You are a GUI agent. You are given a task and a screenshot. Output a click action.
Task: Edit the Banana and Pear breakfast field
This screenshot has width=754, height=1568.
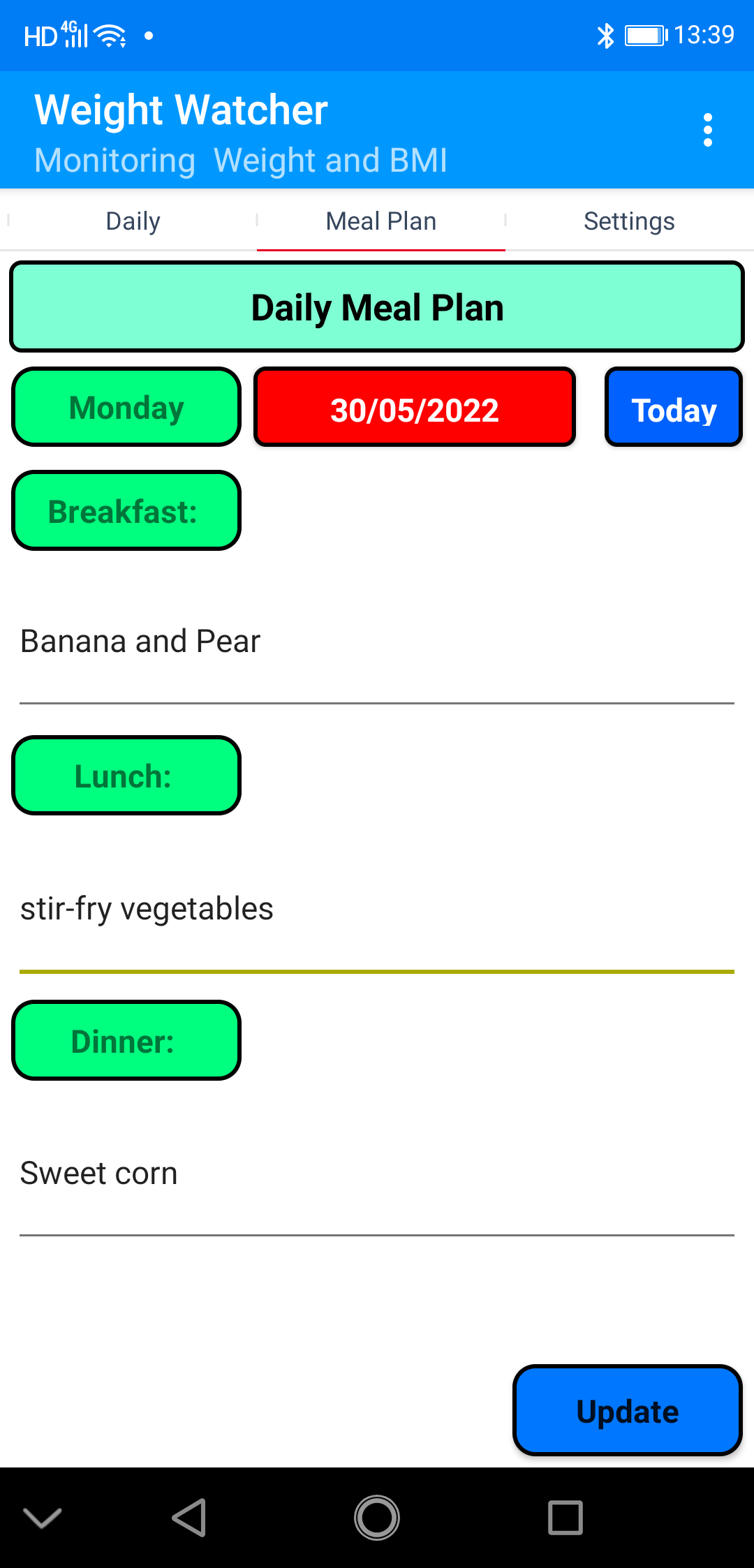[377, 642]
